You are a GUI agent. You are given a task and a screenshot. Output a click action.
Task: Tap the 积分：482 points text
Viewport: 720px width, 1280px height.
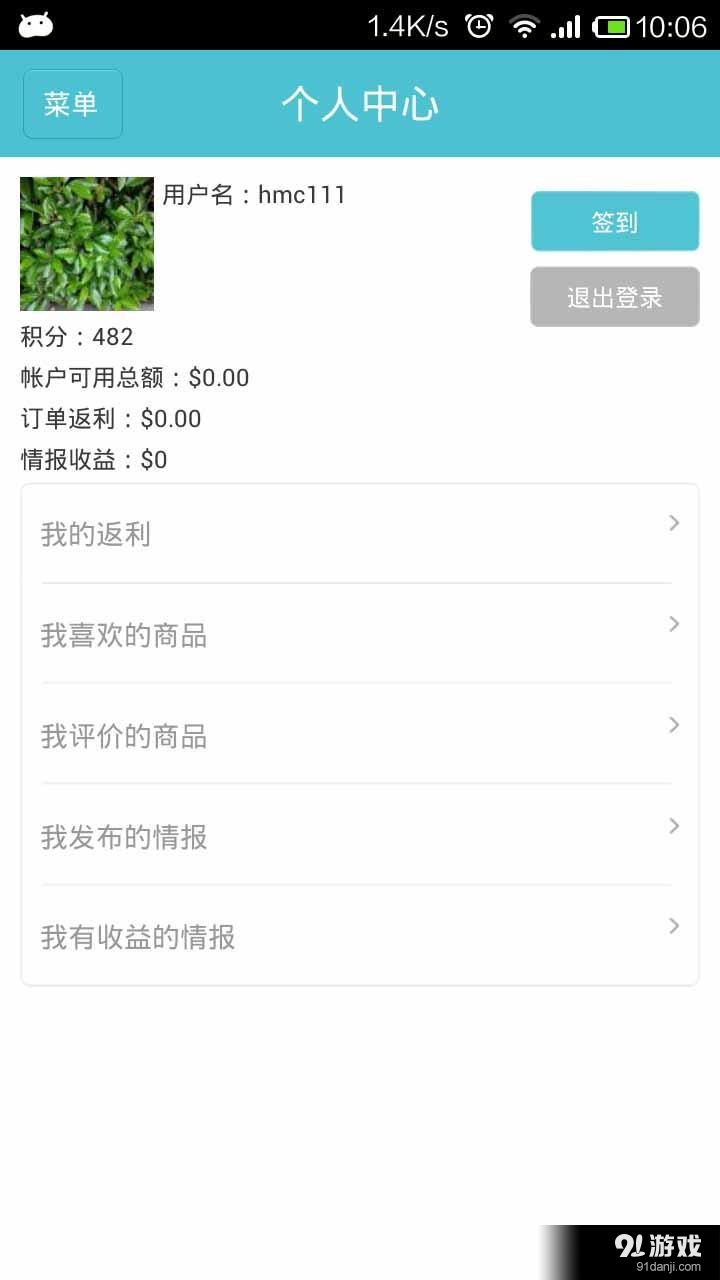click(x=76, y=338)
